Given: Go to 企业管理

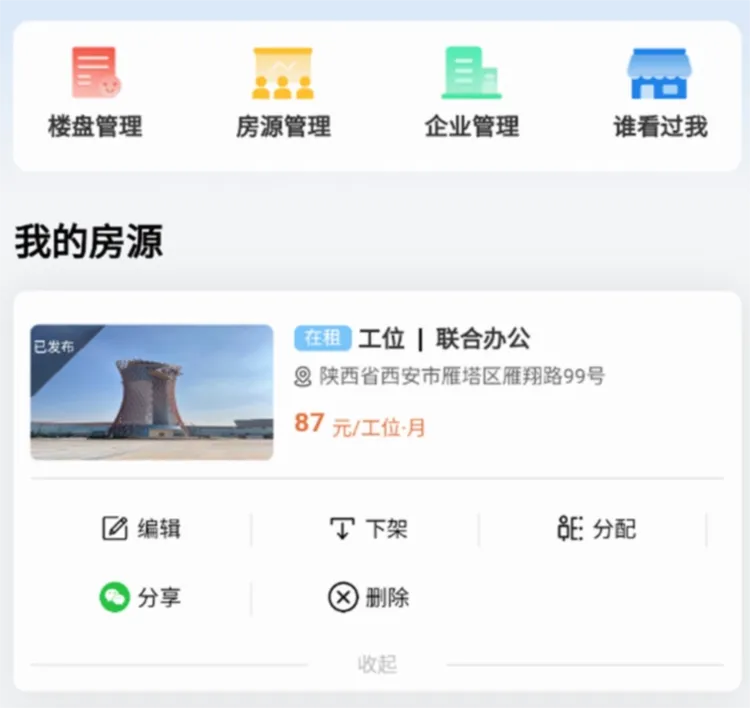Looking at the screenshot, I should [x=471, y=94].
